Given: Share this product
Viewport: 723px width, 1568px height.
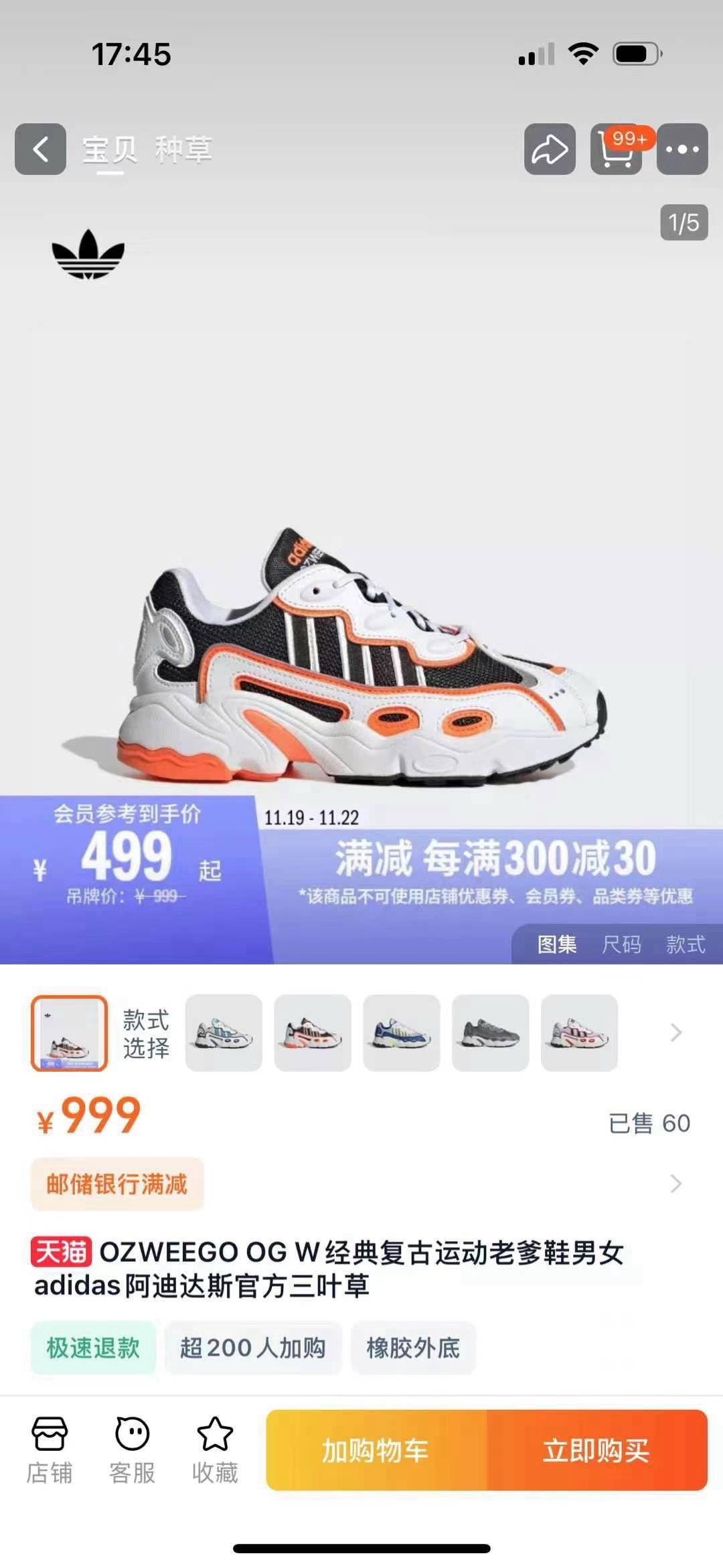Looking at the screenshot, I should (x=550, y=149).
